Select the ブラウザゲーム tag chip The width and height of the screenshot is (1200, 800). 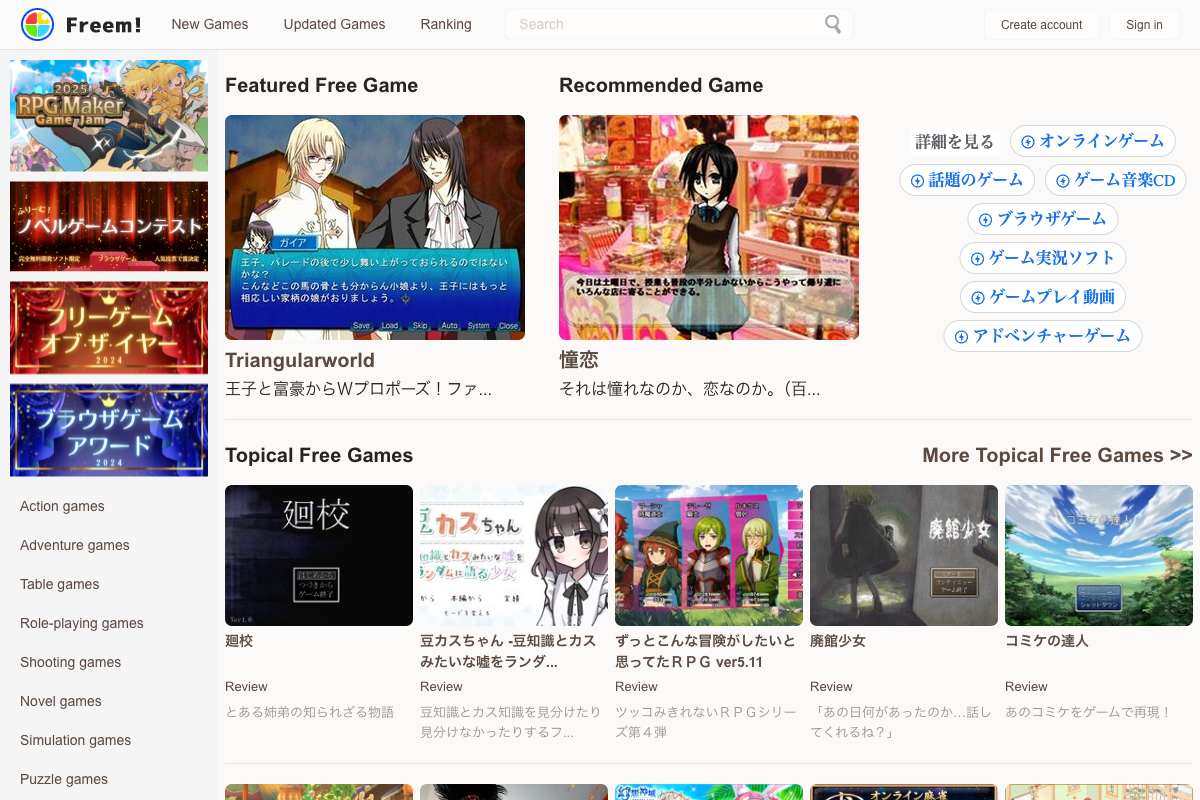[1042, 219]
